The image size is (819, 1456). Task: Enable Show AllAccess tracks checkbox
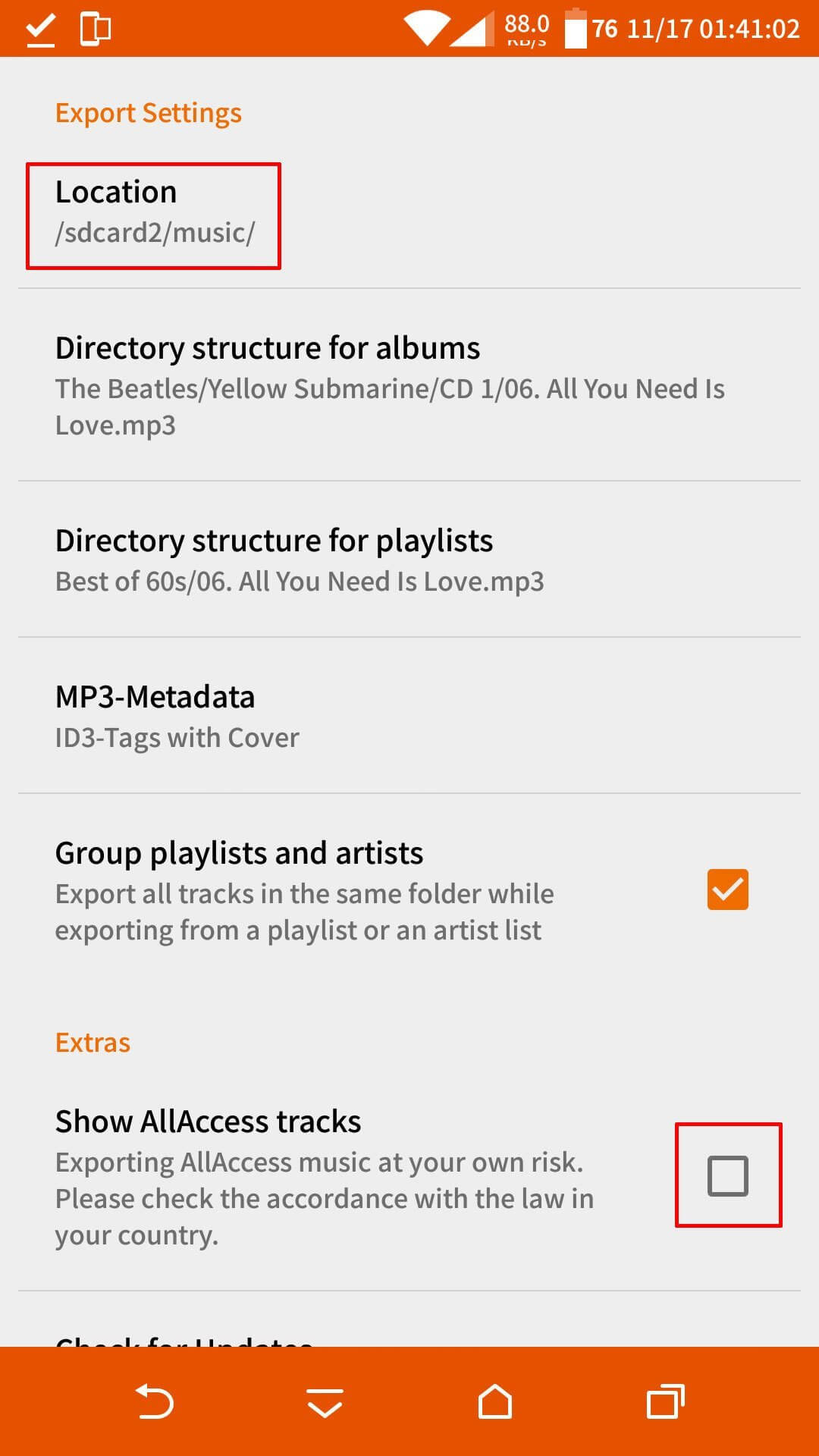tap(727, 1175)
